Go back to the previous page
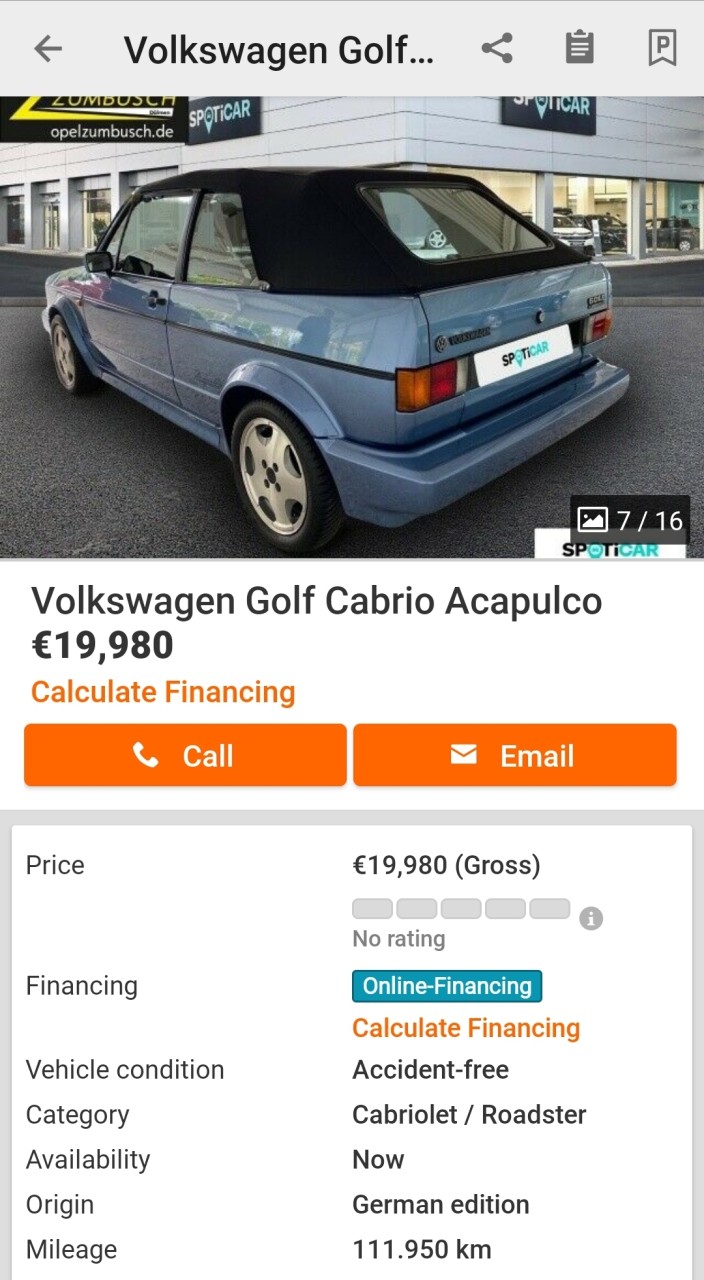Viewport: 704px width, 1280px height. click(x=47, y=48)
